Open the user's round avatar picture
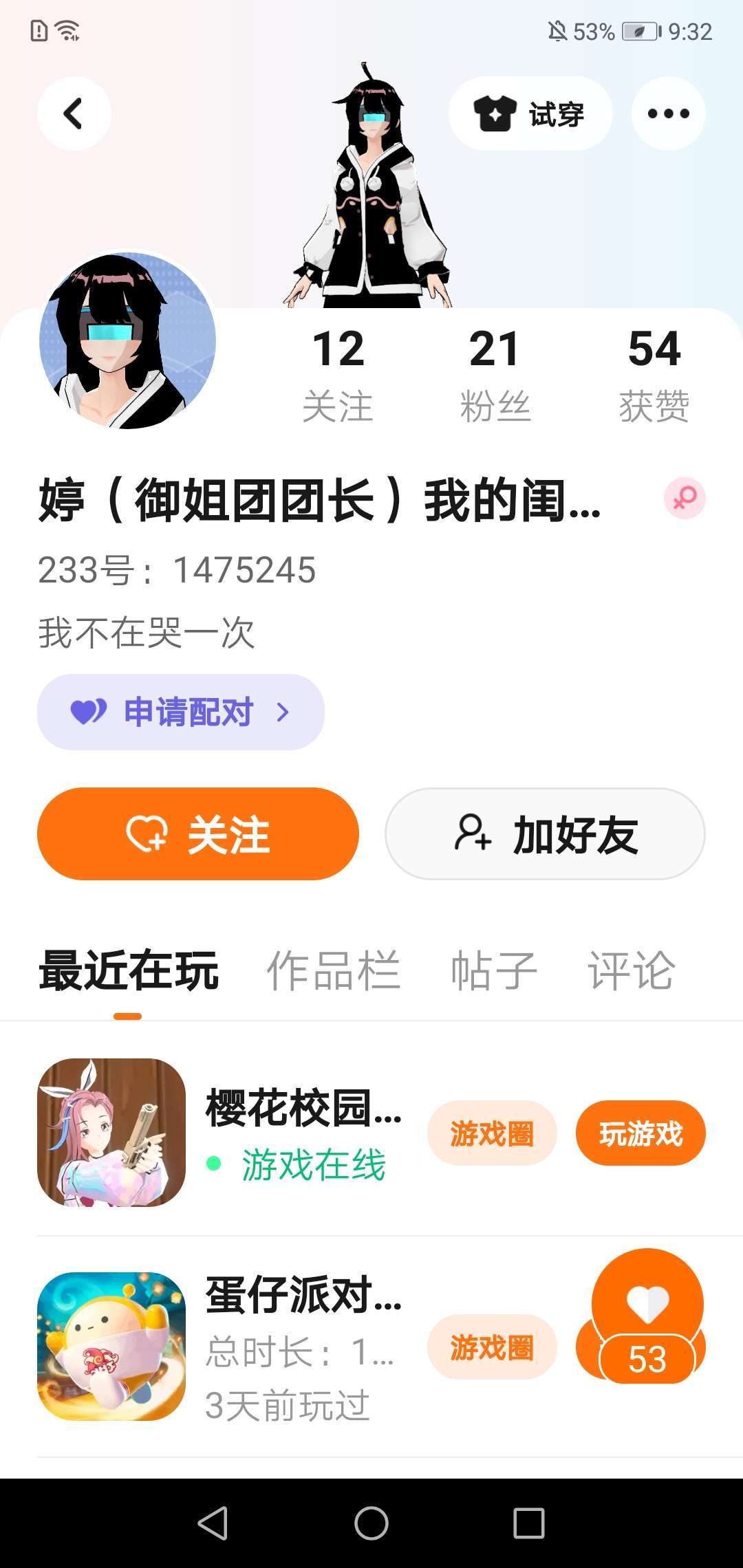The width and height of the screenshot is (743, 1568). click(x=128, y=340)
